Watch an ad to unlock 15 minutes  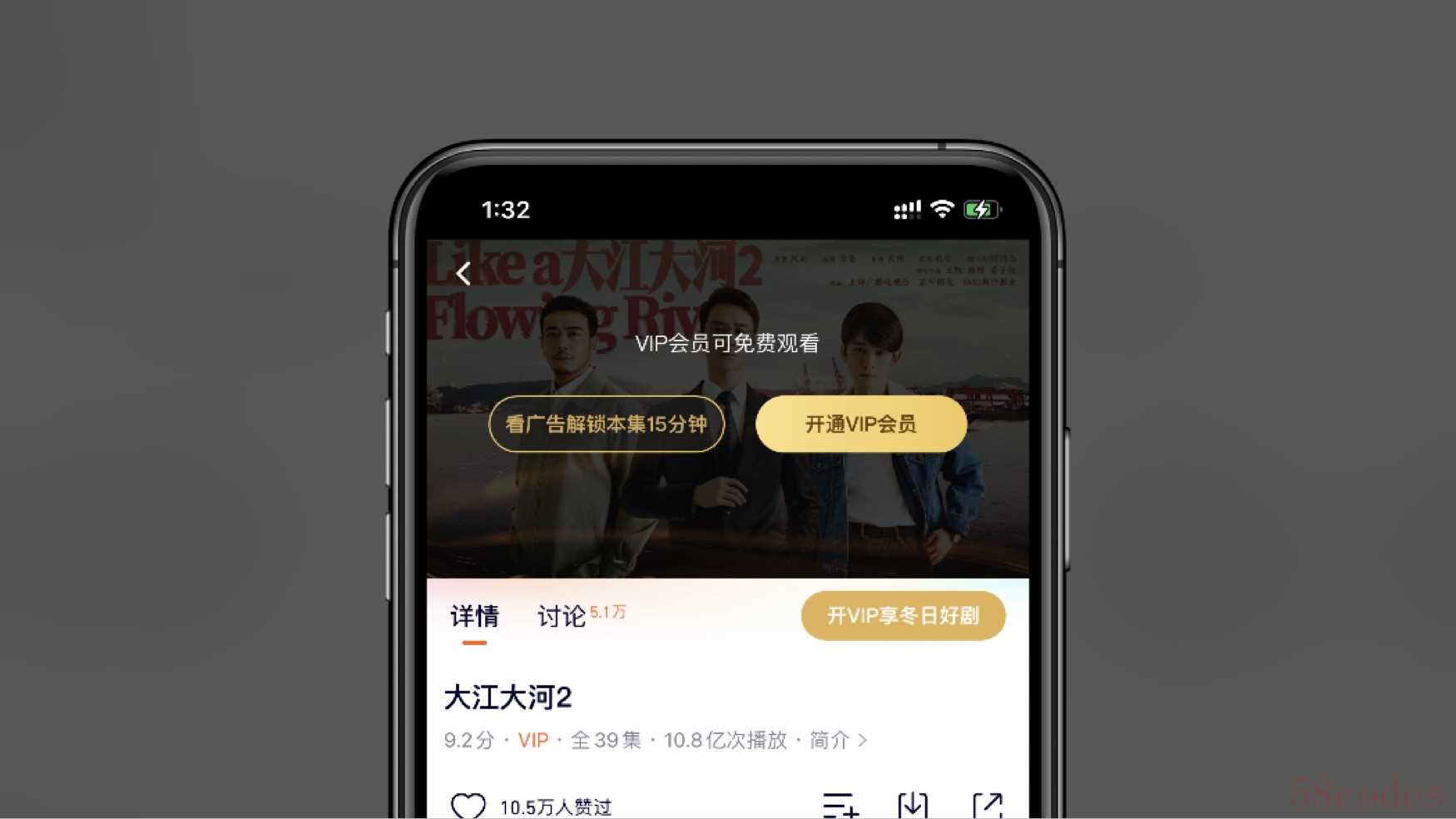coord(607,424)
